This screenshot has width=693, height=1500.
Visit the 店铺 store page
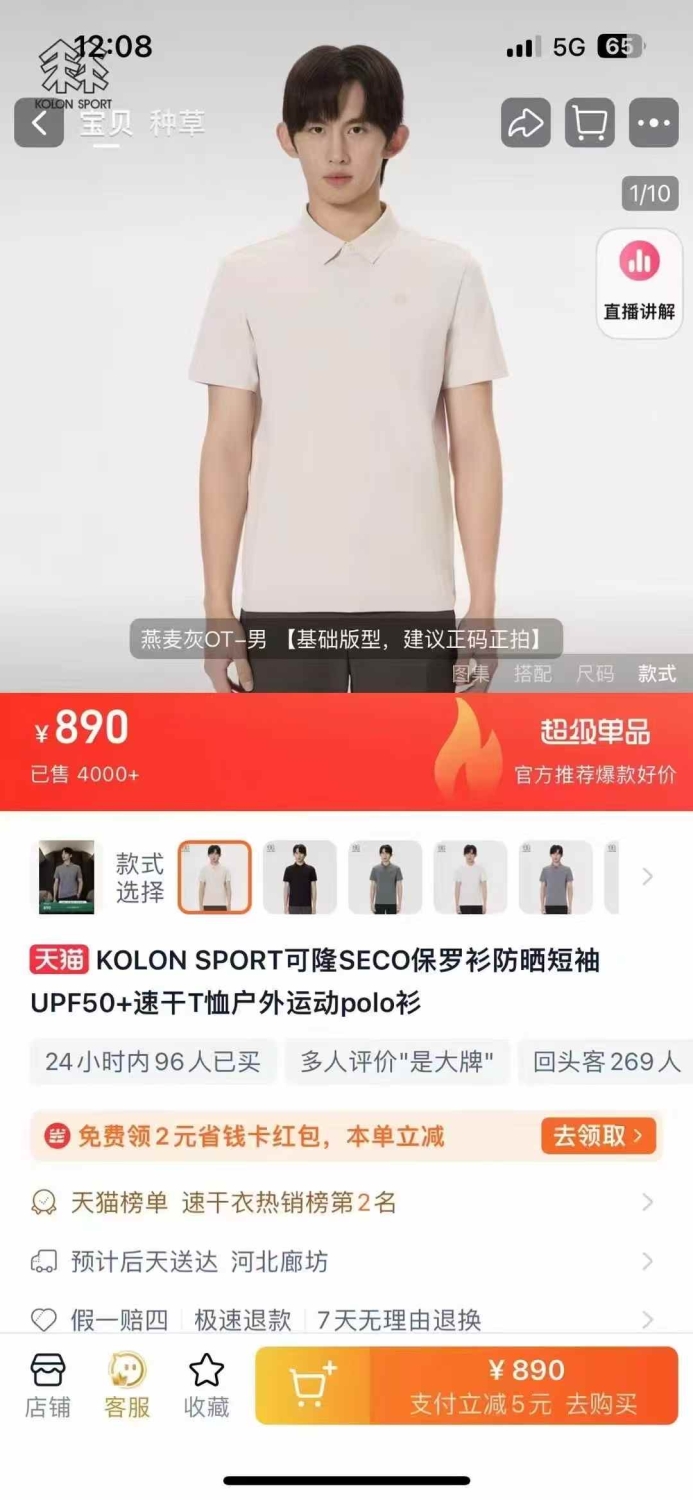click(x=48, y=1385)
